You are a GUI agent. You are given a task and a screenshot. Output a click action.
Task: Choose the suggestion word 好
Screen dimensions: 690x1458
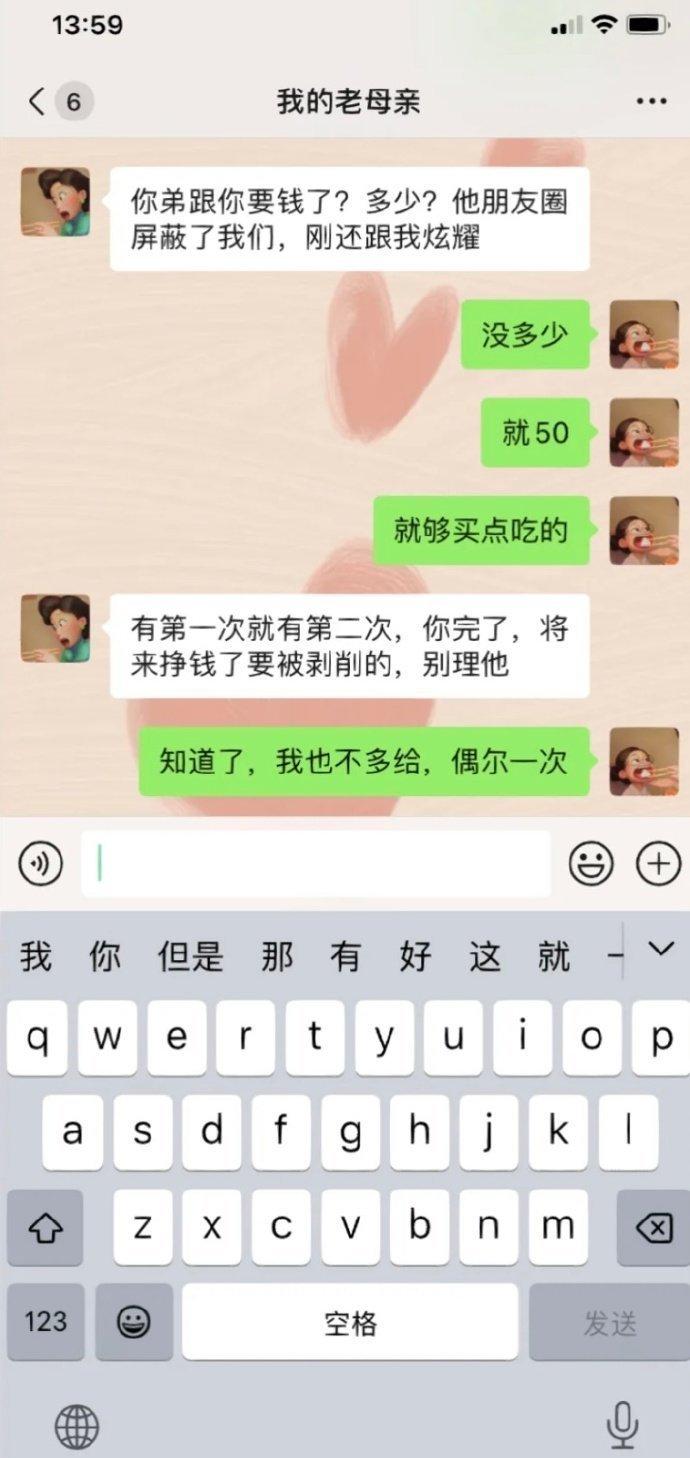415,957
